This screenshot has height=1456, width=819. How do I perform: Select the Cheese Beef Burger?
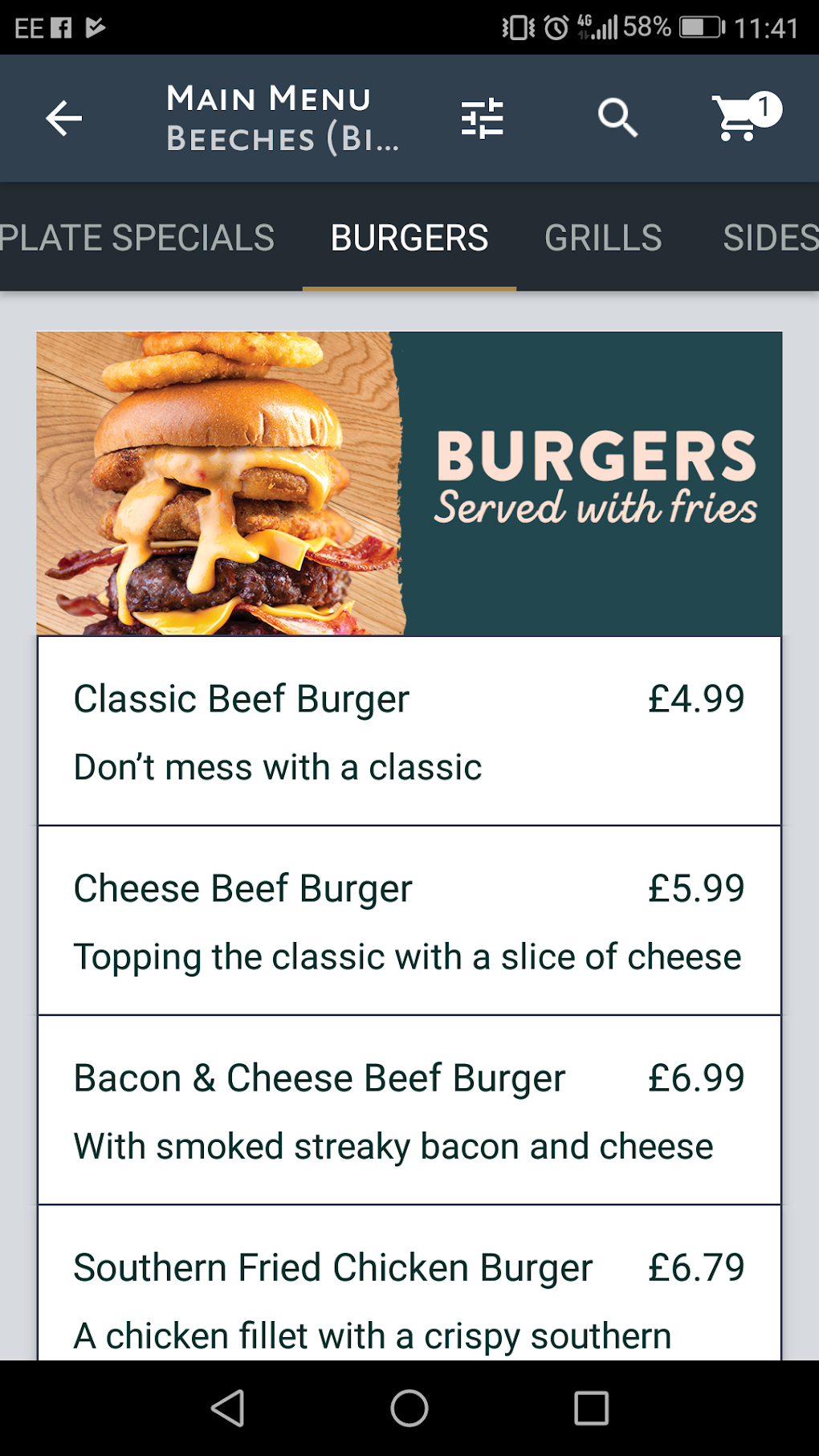[409, 921]
